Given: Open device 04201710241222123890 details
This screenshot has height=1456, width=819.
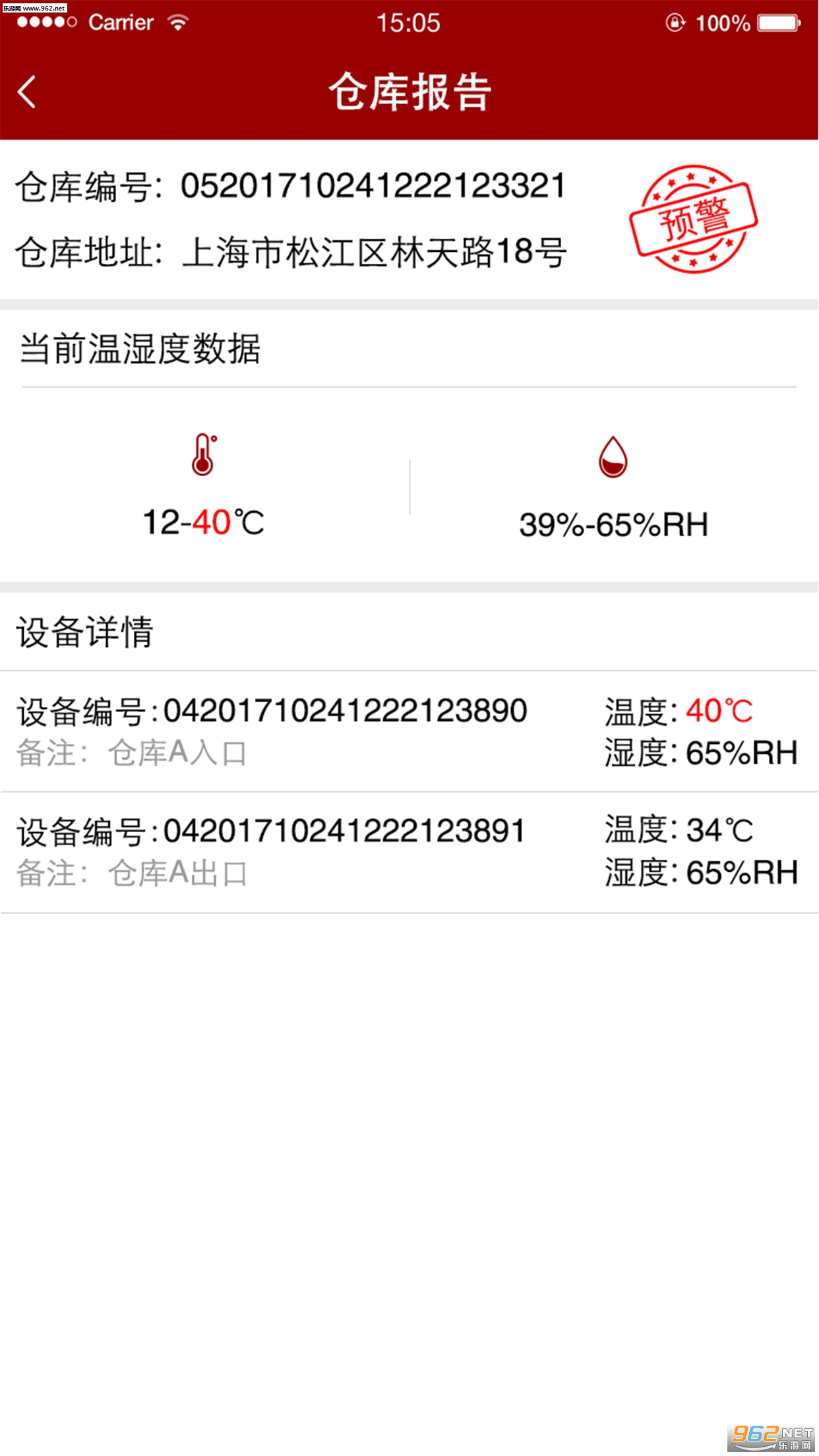Looking at the screenshot, I should [x=408, y=731].
